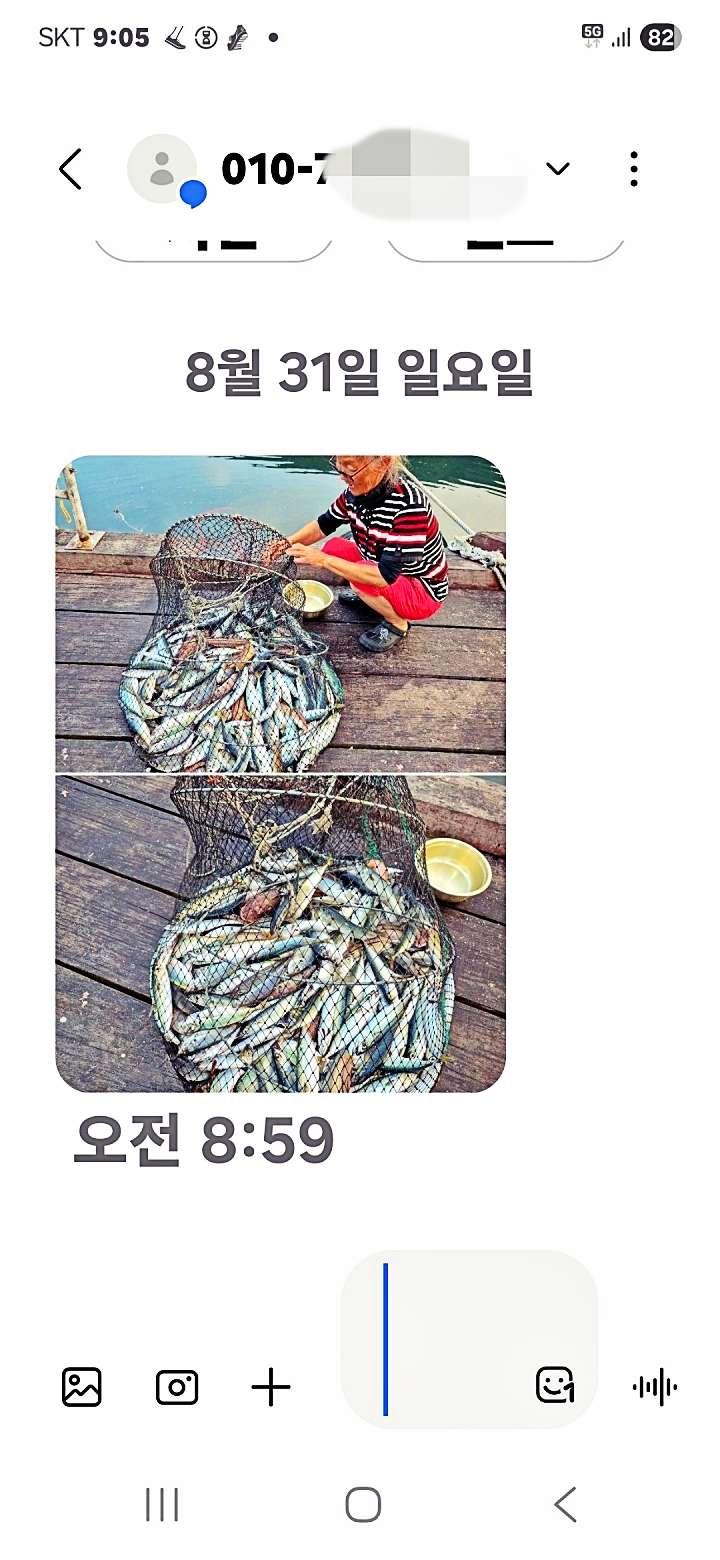The width and height of the screenshot is (720, 1560).
Task: Open the camera to take a photo
Action: click(177, 1387)
